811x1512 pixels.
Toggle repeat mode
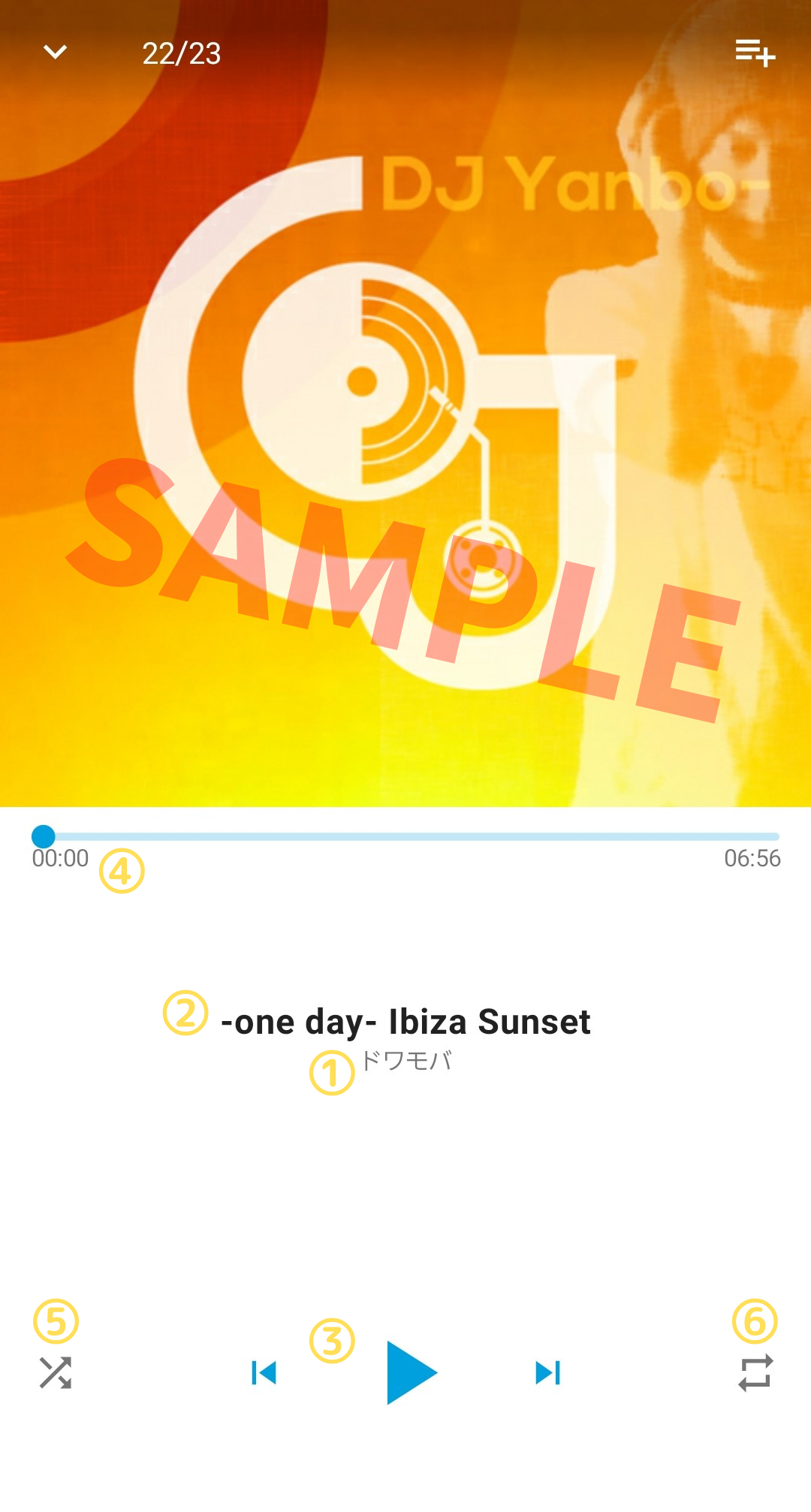click(x=755, y=1372)
